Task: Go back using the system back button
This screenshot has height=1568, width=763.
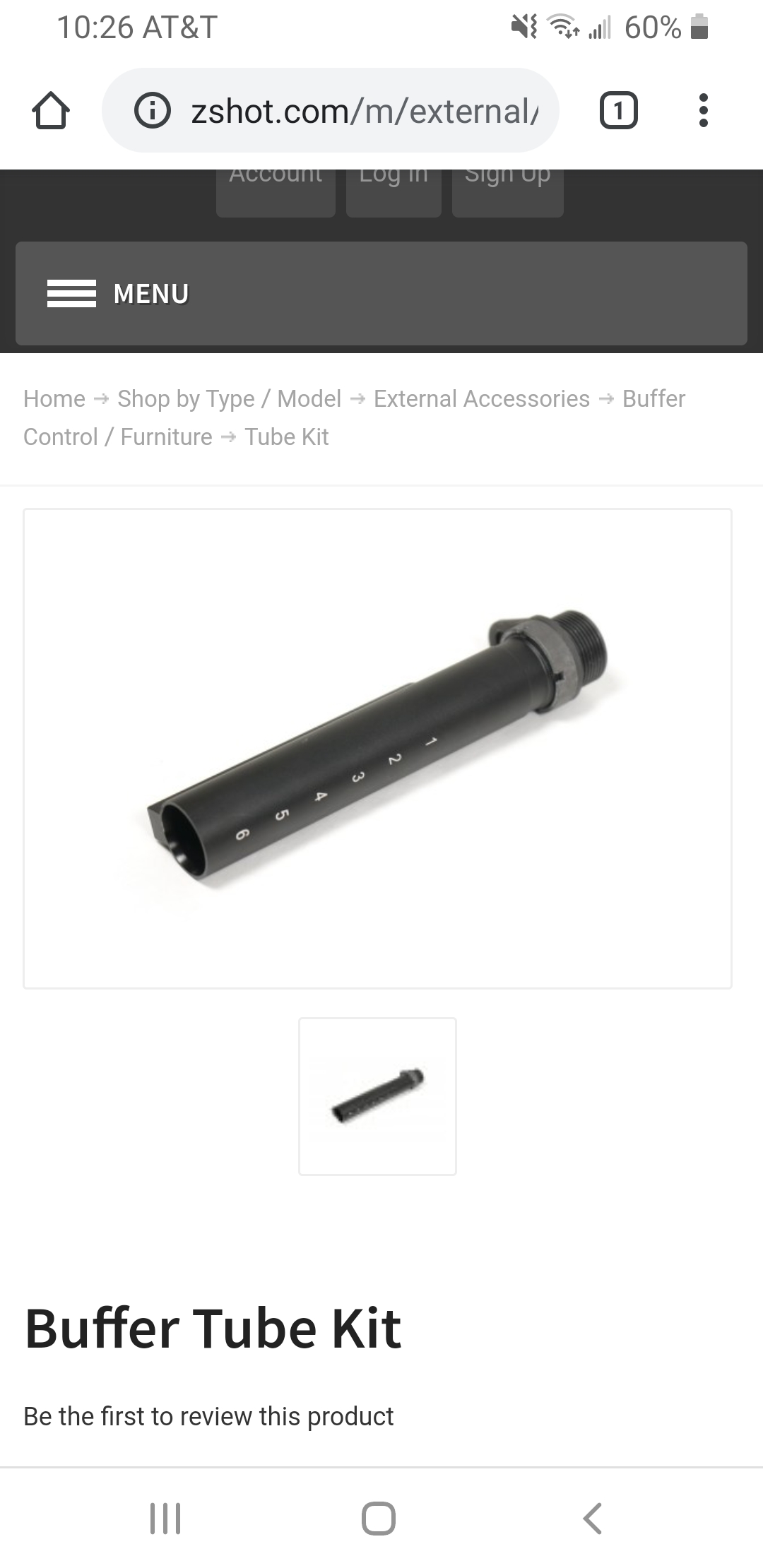Action: coord(592,1518)
